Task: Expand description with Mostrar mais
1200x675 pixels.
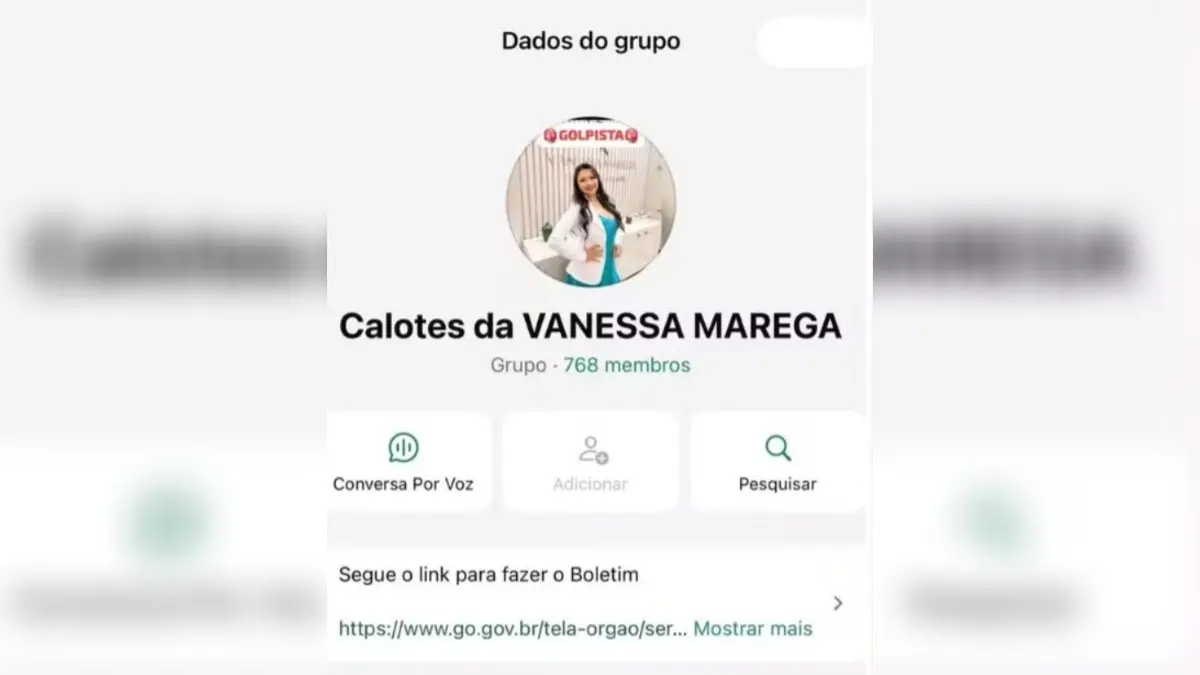Action: point(752,629)
